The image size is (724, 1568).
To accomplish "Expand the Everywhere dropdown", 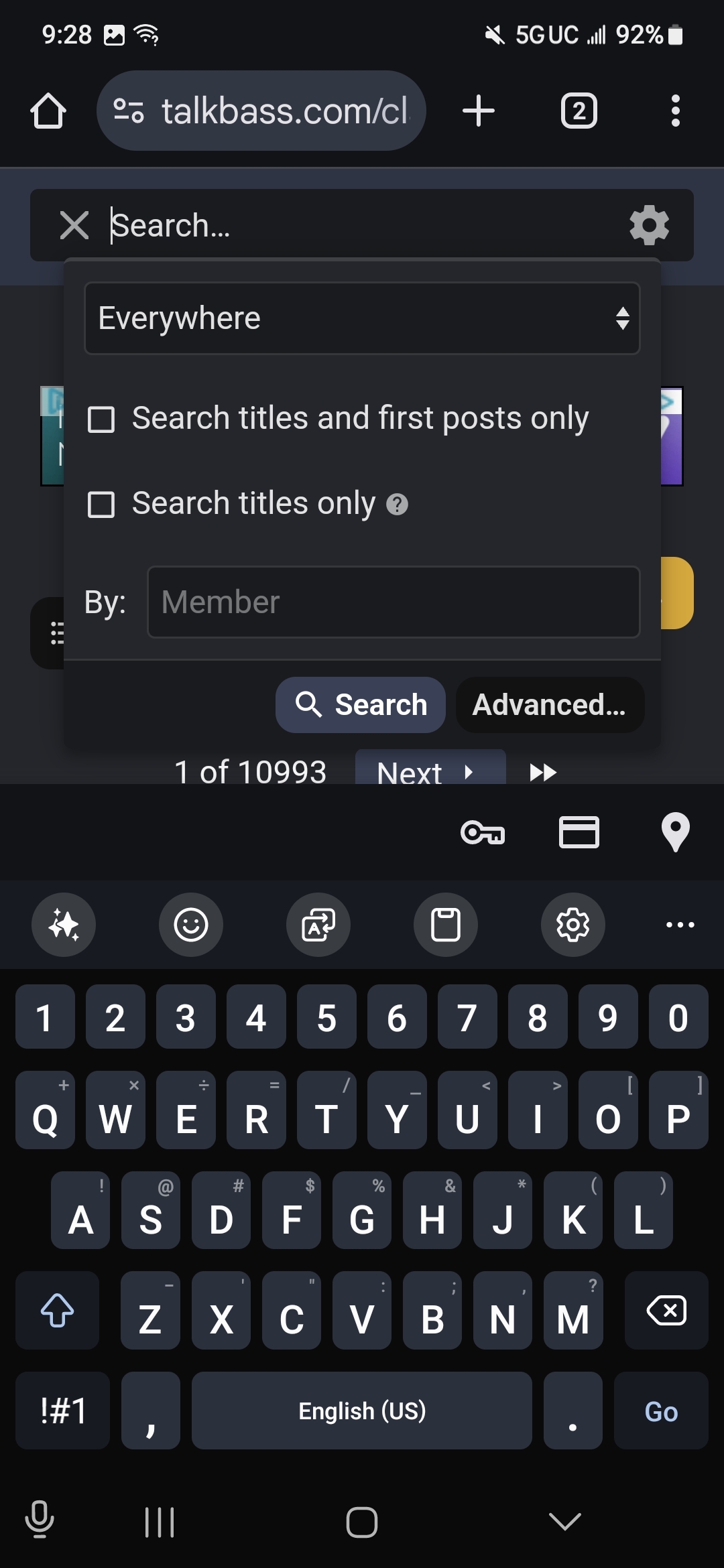I will point(362,318).
